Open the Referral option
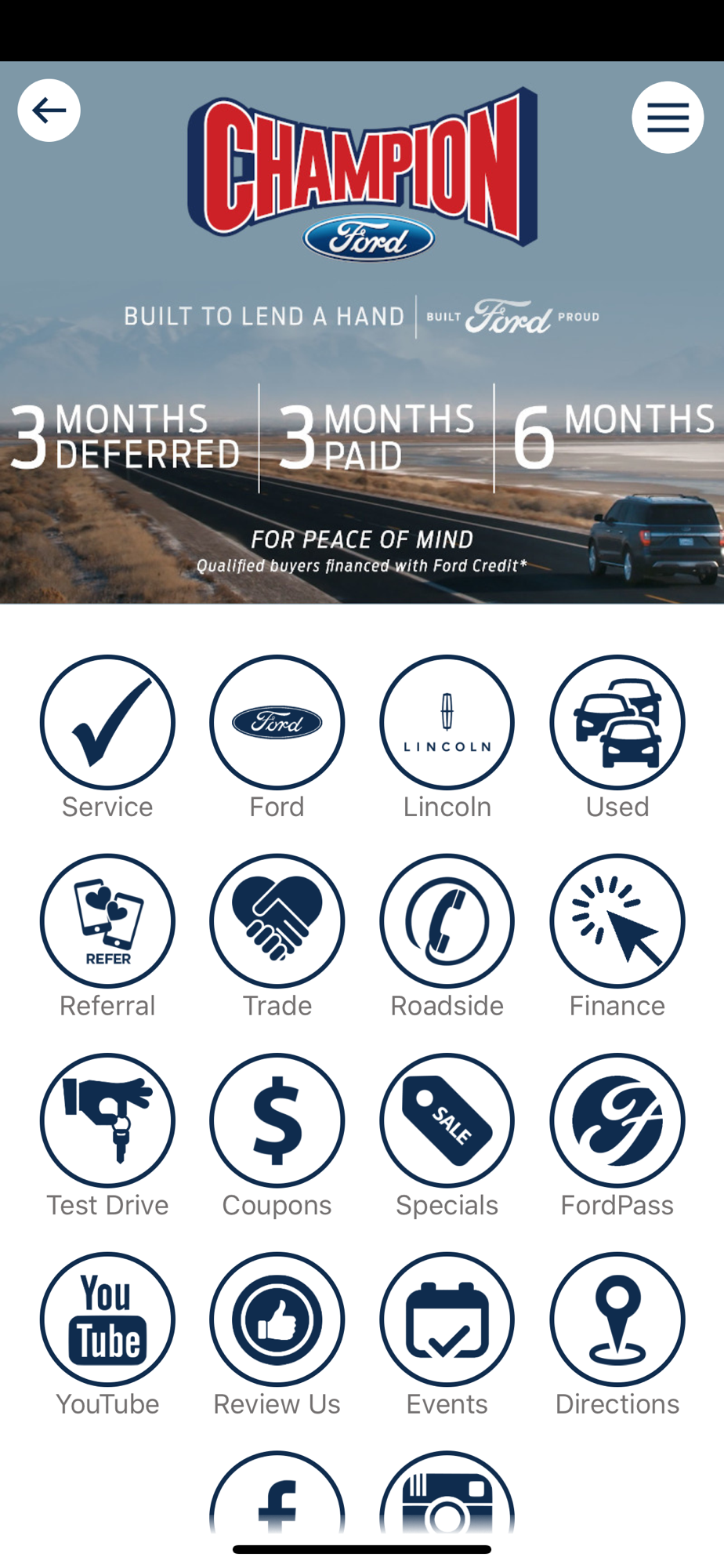Screen dimensions: 724x1568 pos(107,921)
